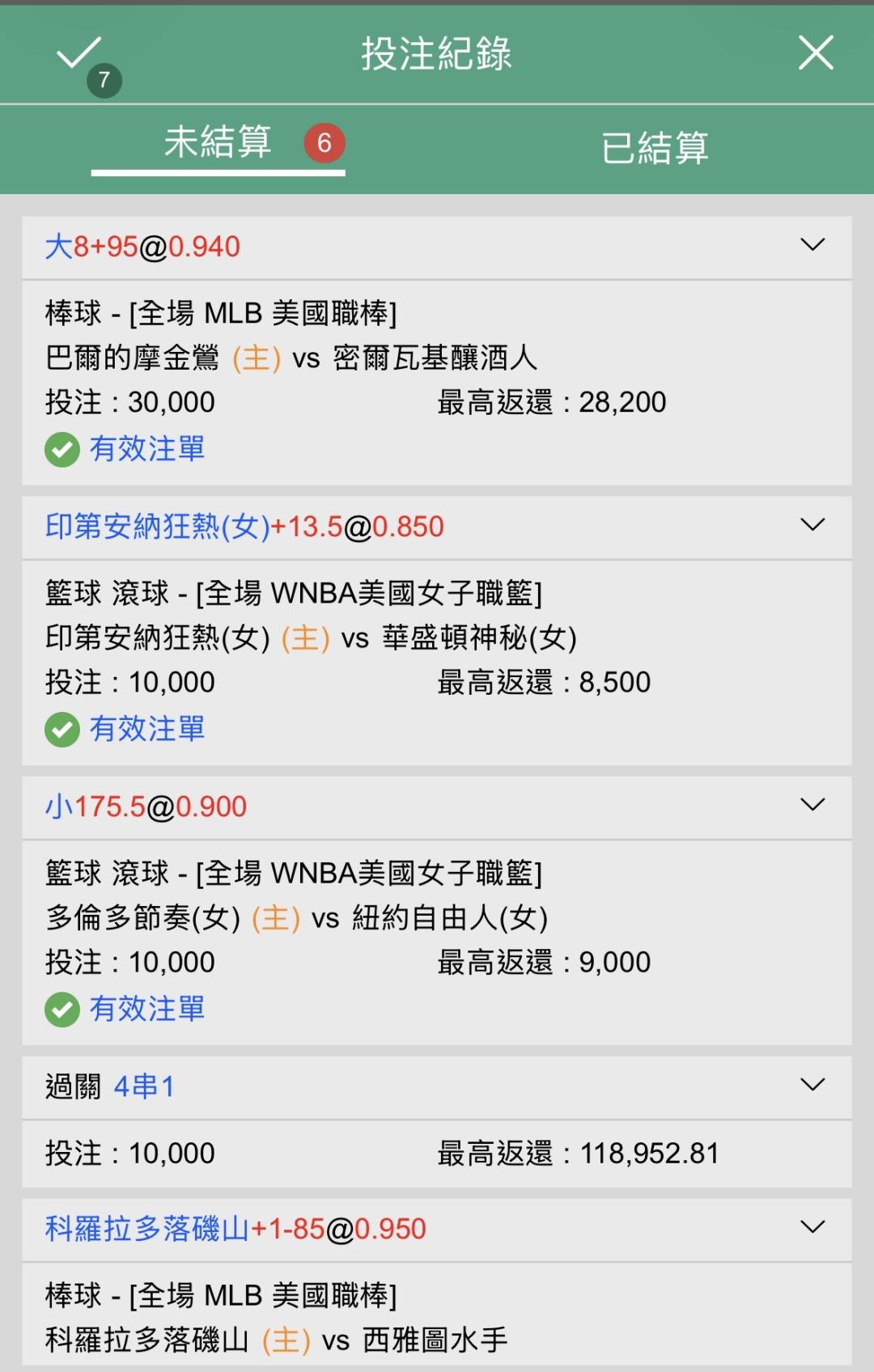This screenshot has height=1372, width=874.
Task: Expand the 小175.5@0.900 bet details
Action: pyautogui.click(x=812, y=805)
